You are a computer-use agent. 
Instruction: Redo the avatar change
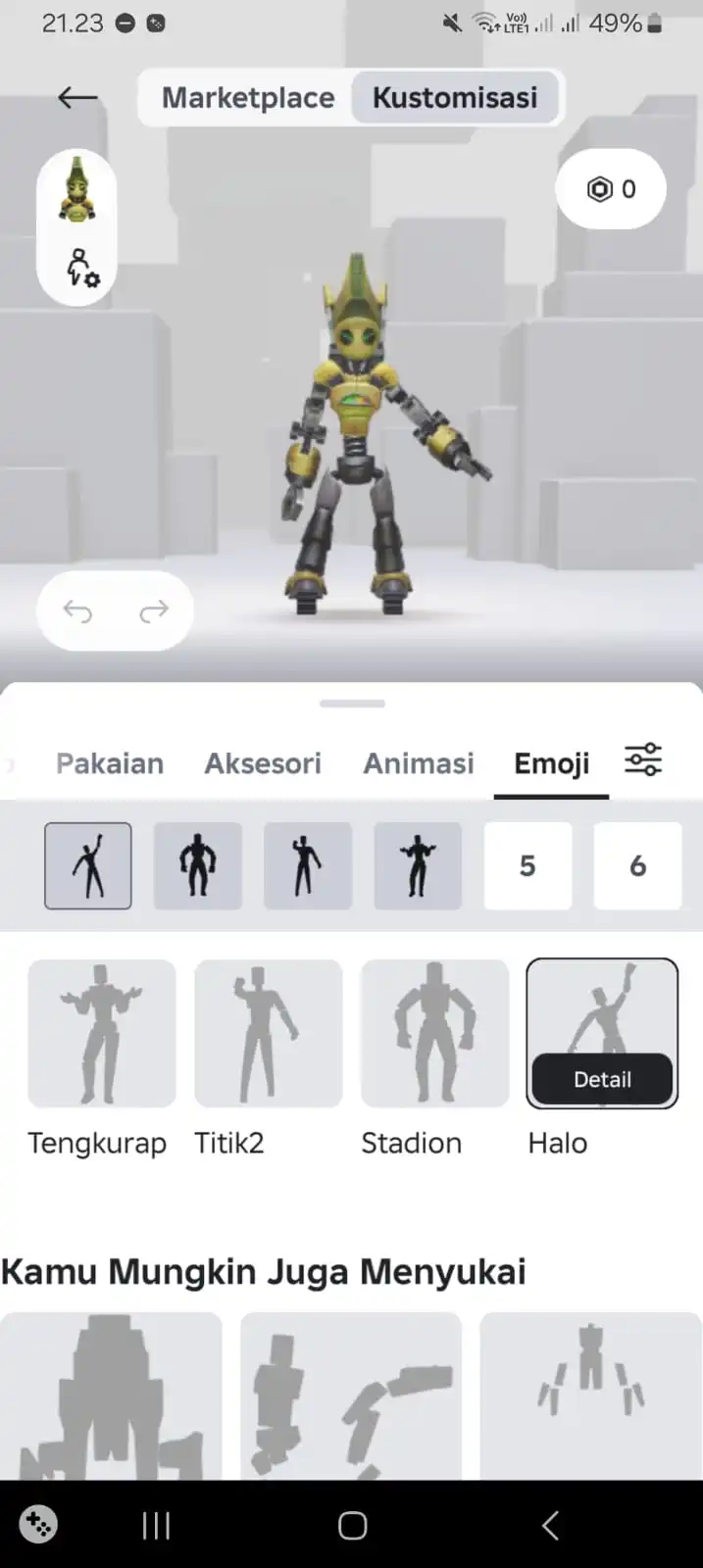click(x=154, y=612)
